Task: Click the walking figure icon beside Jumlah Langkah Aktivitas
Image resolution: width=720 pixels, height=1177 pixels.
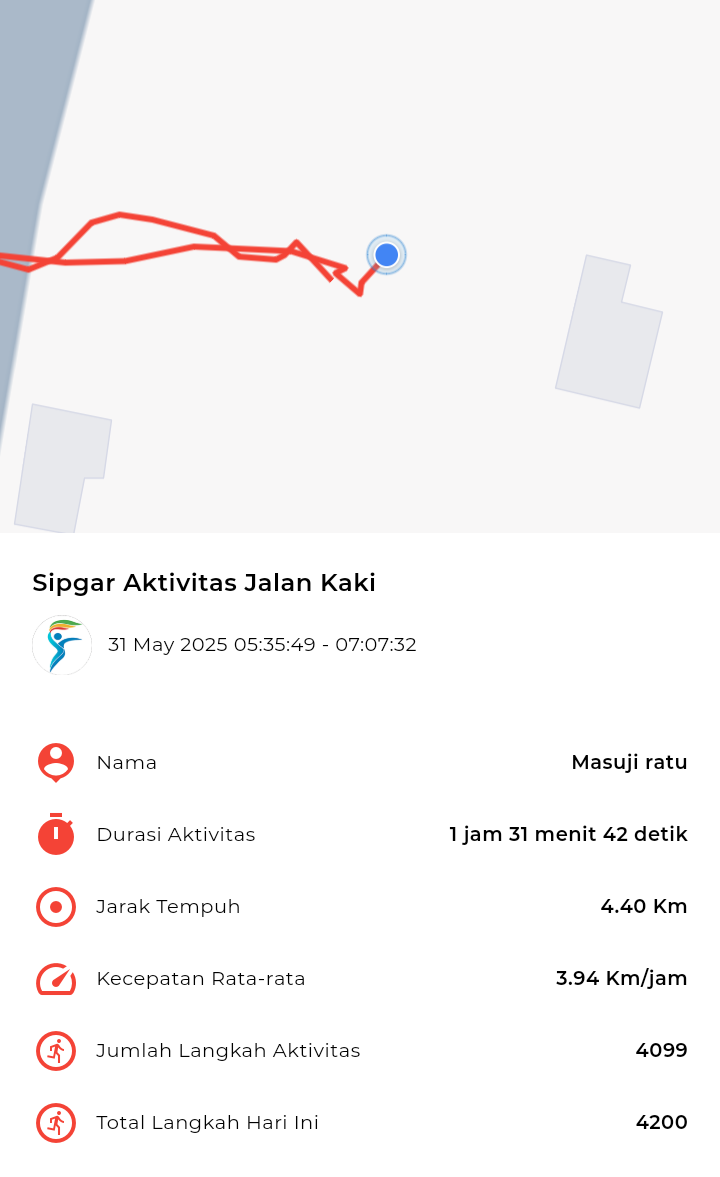Action: coord(56,1051)
